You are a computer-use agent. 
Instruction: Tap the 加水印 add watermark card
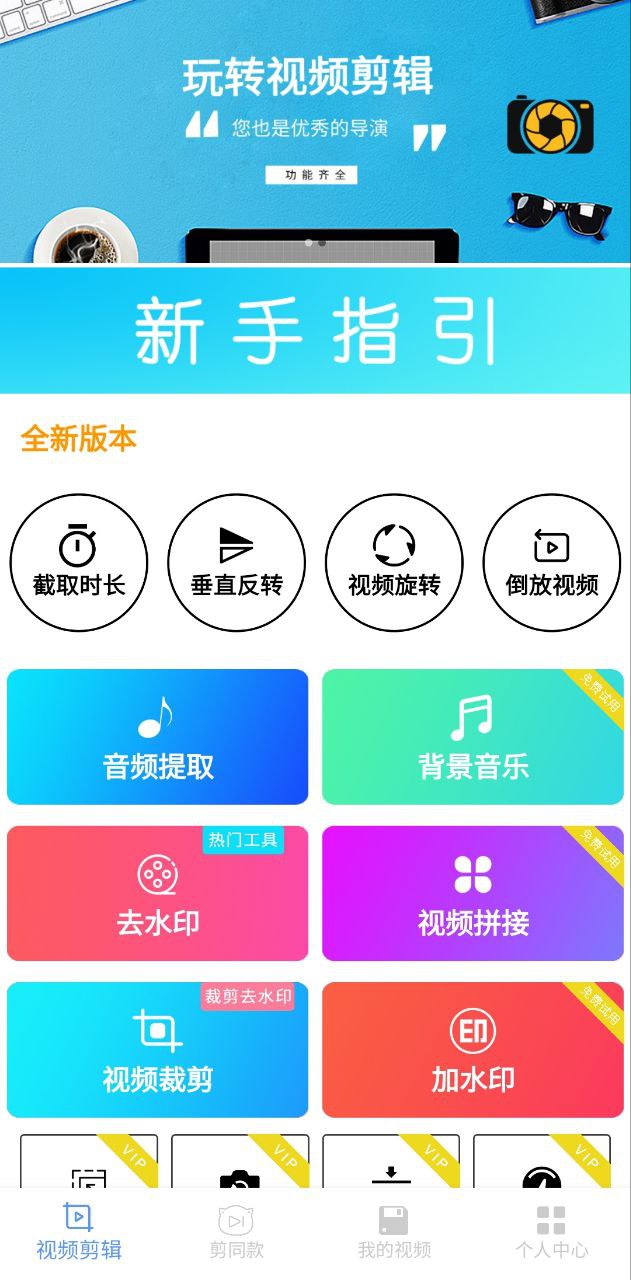coord(473,1050)
